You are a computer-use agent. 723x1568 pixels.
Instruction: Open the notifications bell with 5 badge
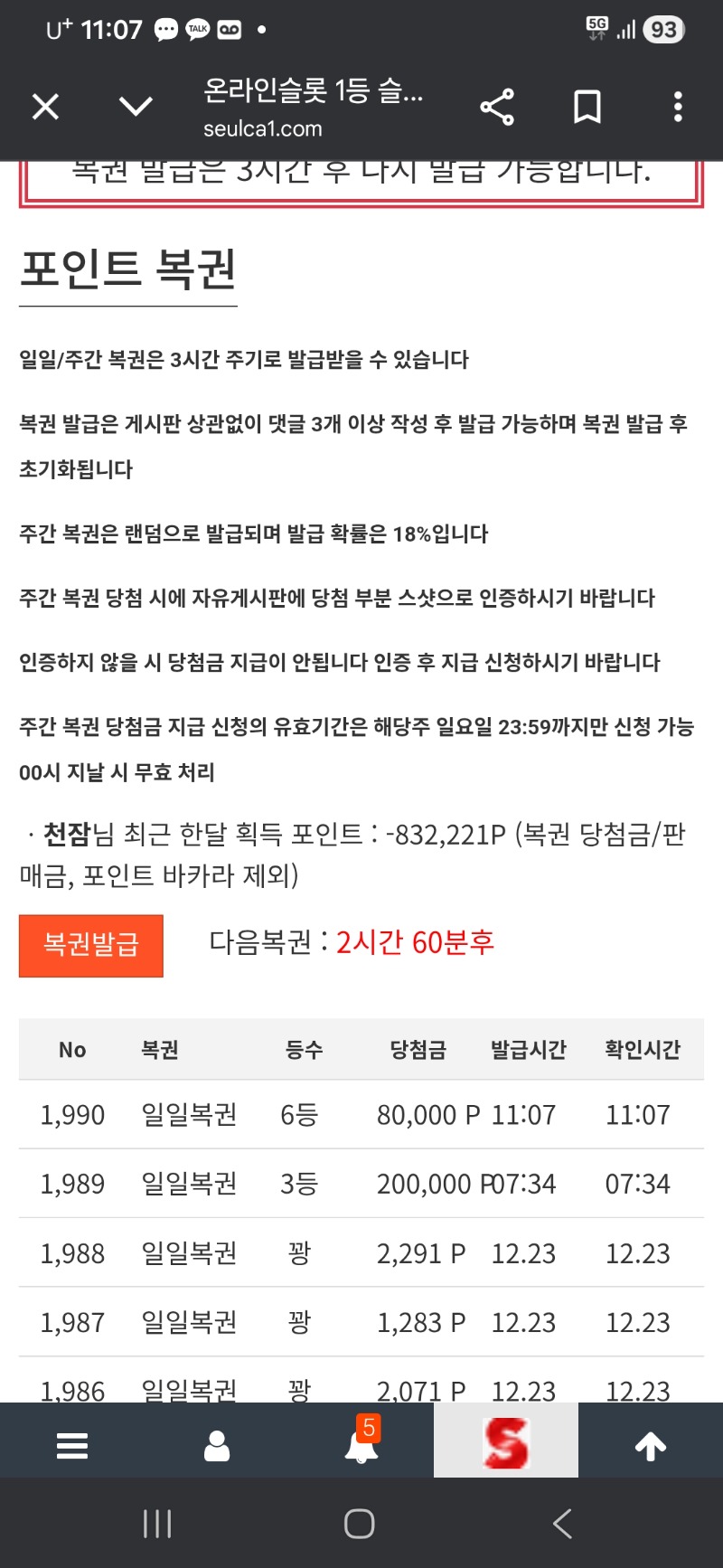tap(361, 1444)
